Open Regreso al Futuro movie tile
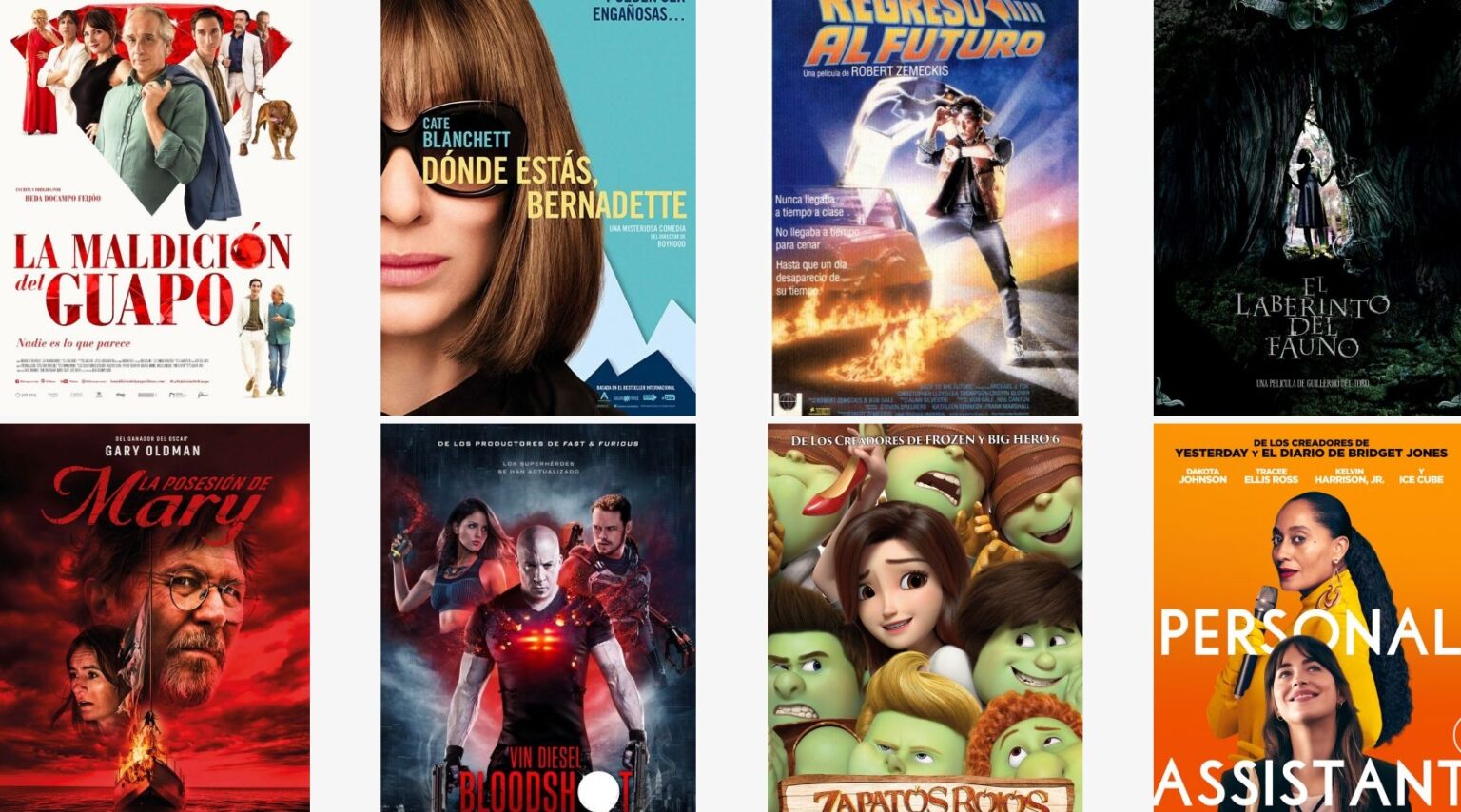The image size is (1461, 812). (x=925, y=207)
